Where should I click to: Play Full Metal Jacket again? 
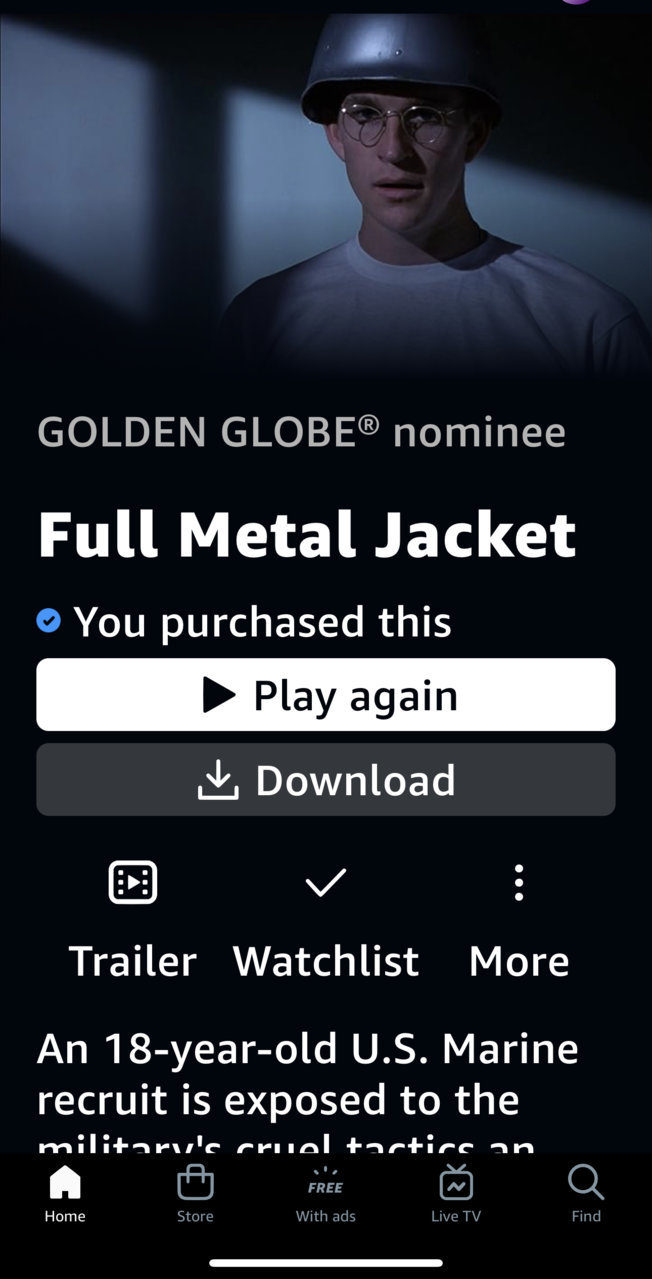click(326, 695)
